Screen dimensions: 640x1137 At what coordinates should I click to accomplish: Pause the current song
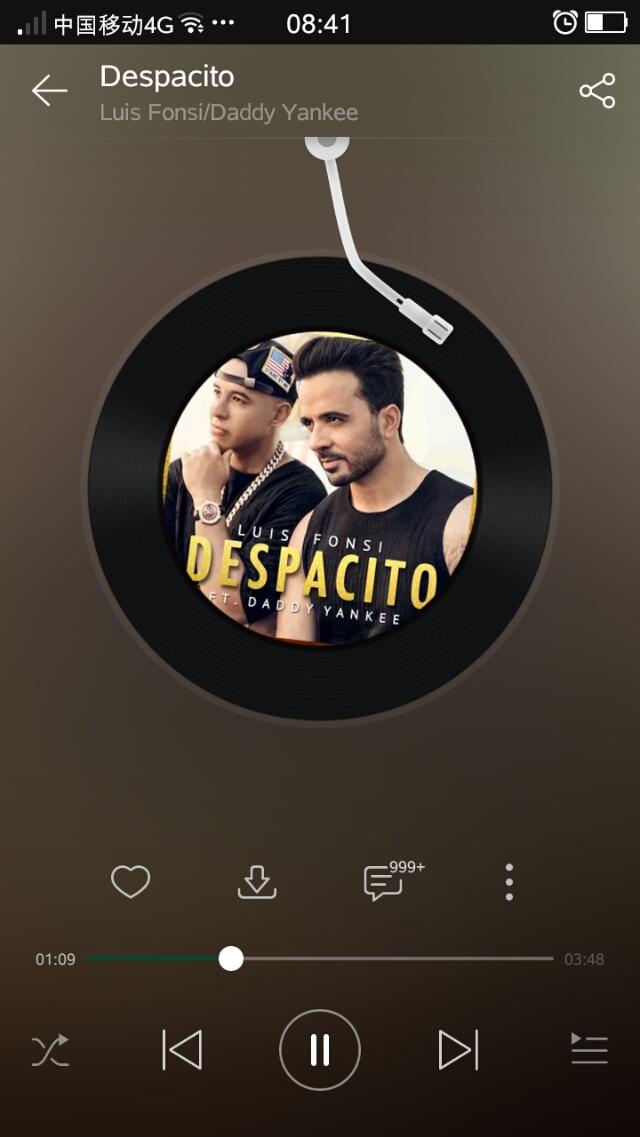pos(320,1050)
